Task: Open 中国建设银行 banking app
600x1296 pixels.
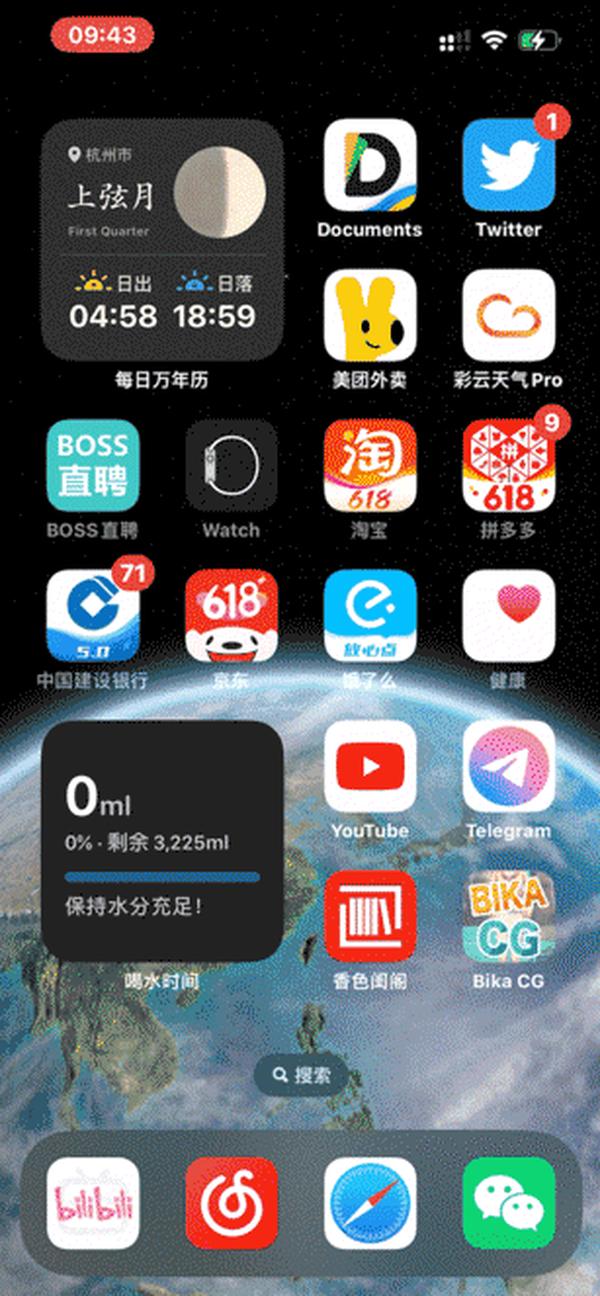Action: (93, 616)
